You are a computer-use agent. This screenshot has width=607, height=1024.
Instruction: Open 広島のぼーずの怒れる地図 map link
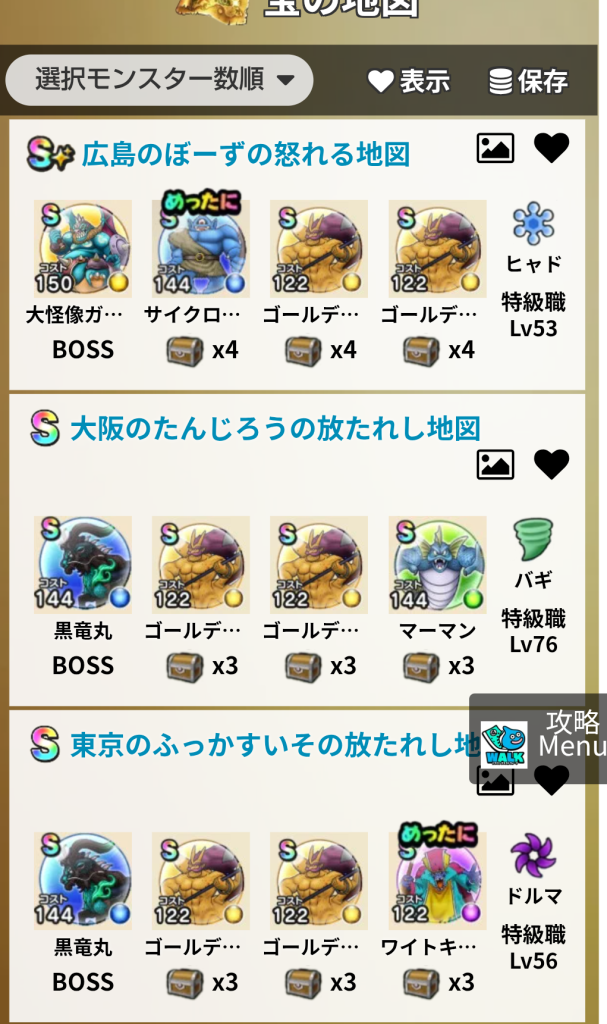(x=246, y=155)
